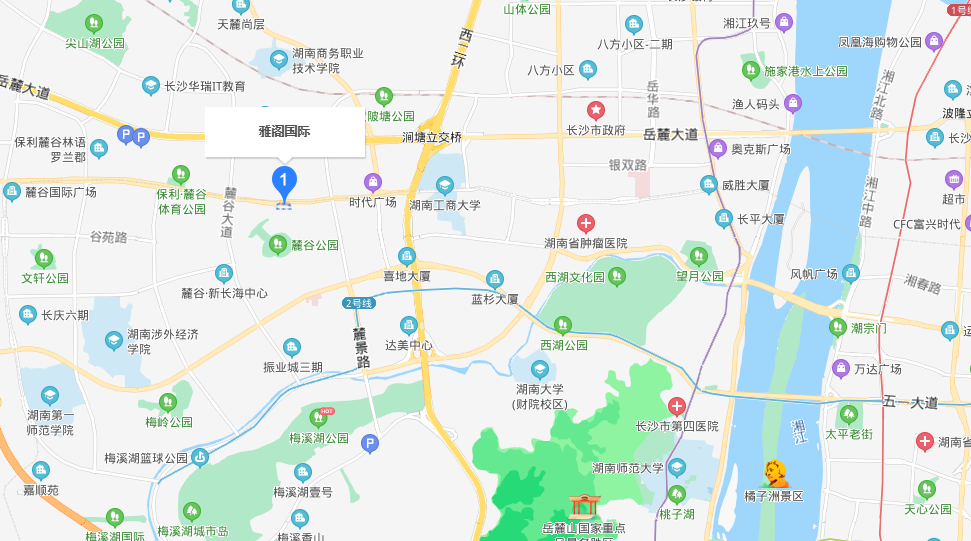The width and height of the screenshot is (971, 541).
Task: Tap the 岳麓山国家重点风景名胜区 gate icon
Action: tap(582, 506)
